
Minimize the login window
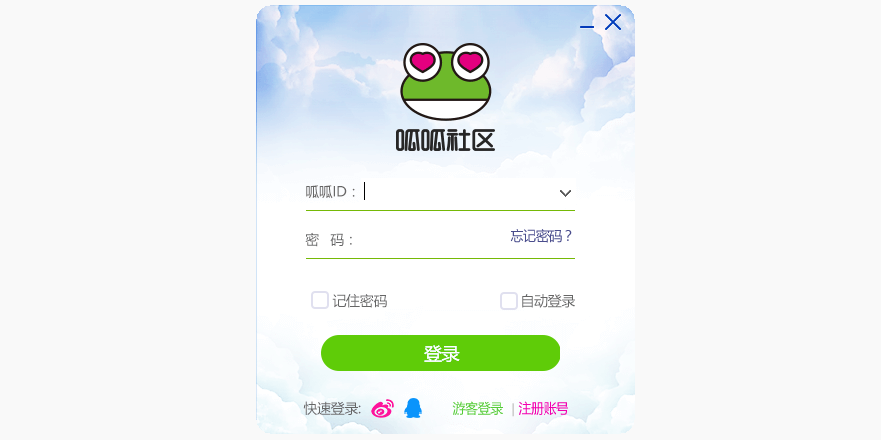click(587, 26)
